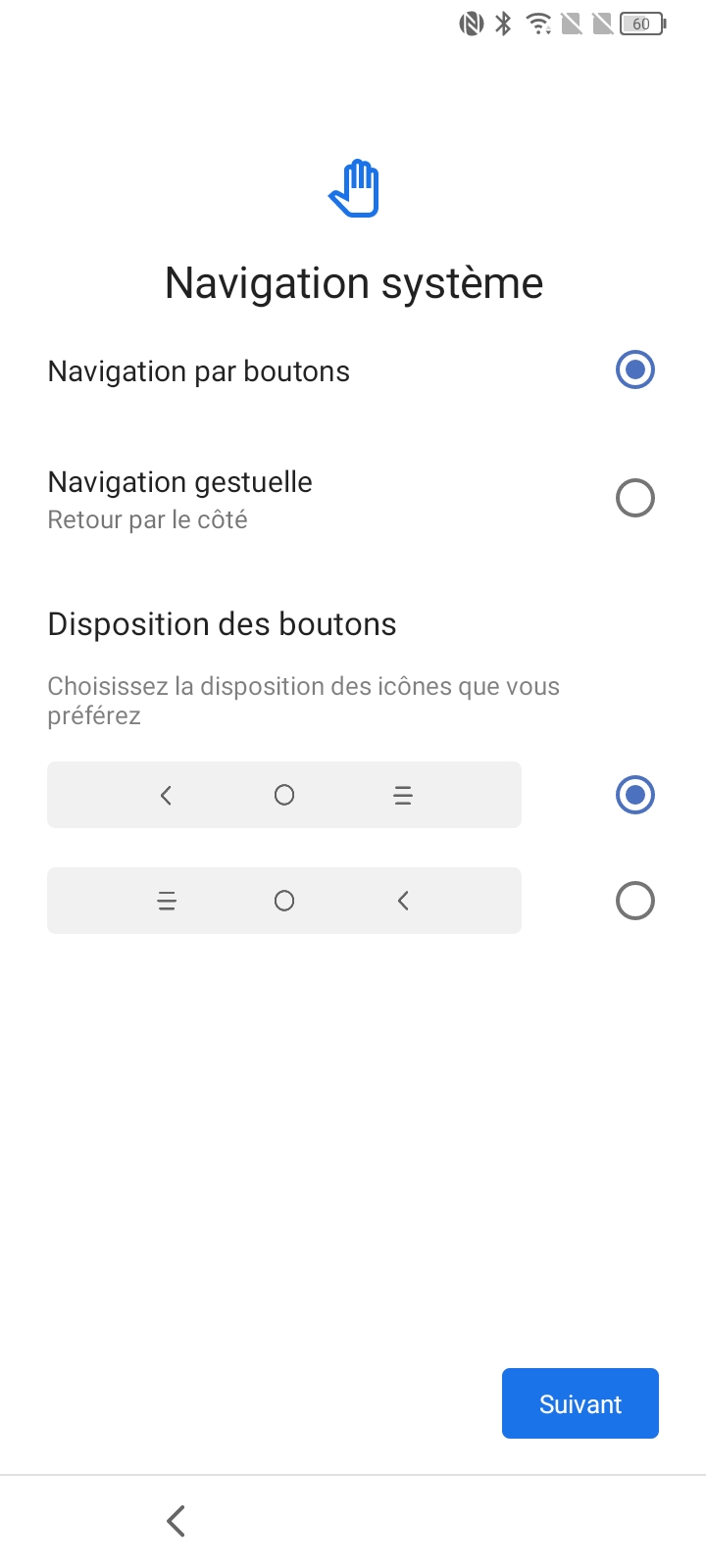Select layout with back button on right
706x1568 pixels.
pos(634,901)
